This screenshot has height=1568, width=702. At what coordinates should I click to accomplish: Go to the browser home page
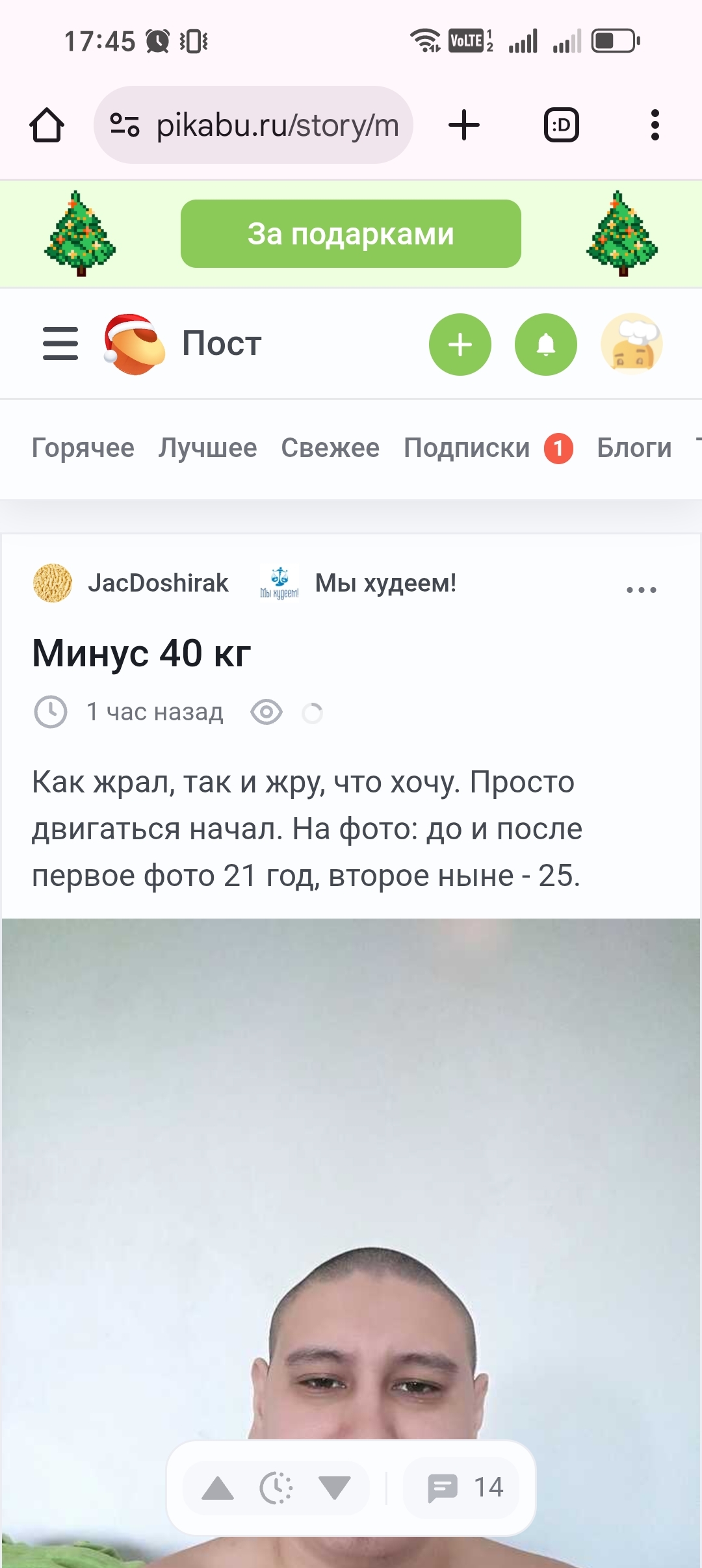click(x=47, y=125)
